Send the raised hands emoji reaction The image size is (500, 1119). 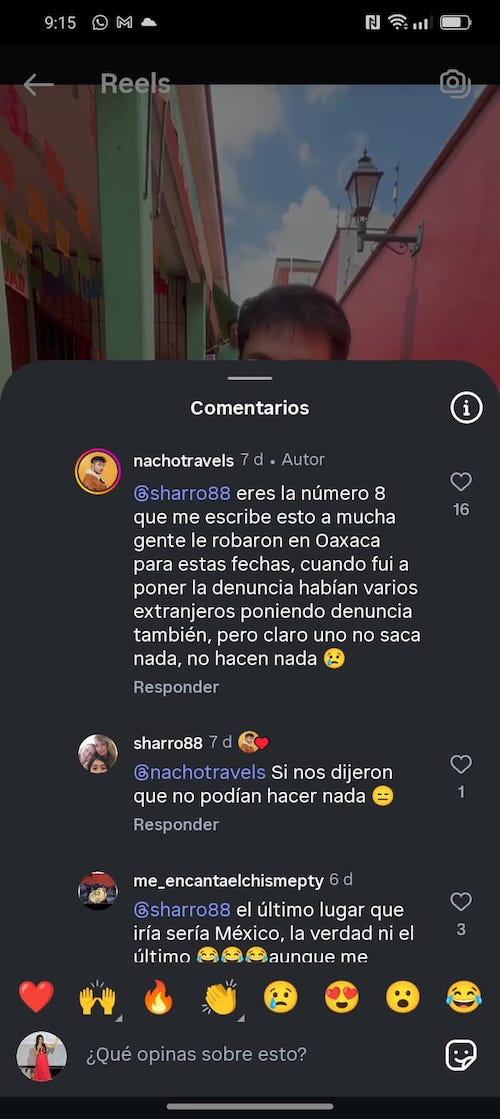coord(97,997)
